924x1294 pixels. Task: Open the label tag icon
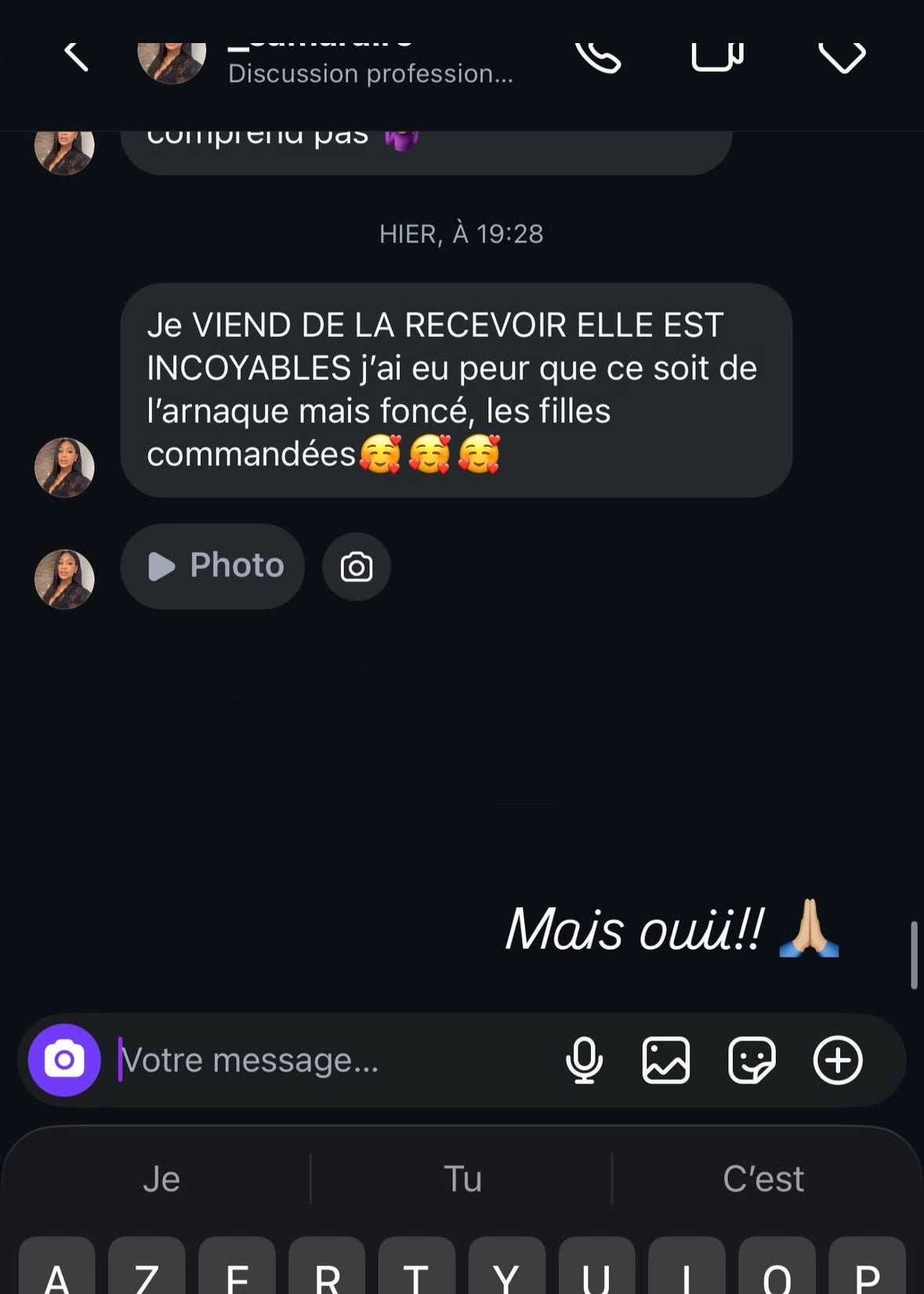point(842,56)
